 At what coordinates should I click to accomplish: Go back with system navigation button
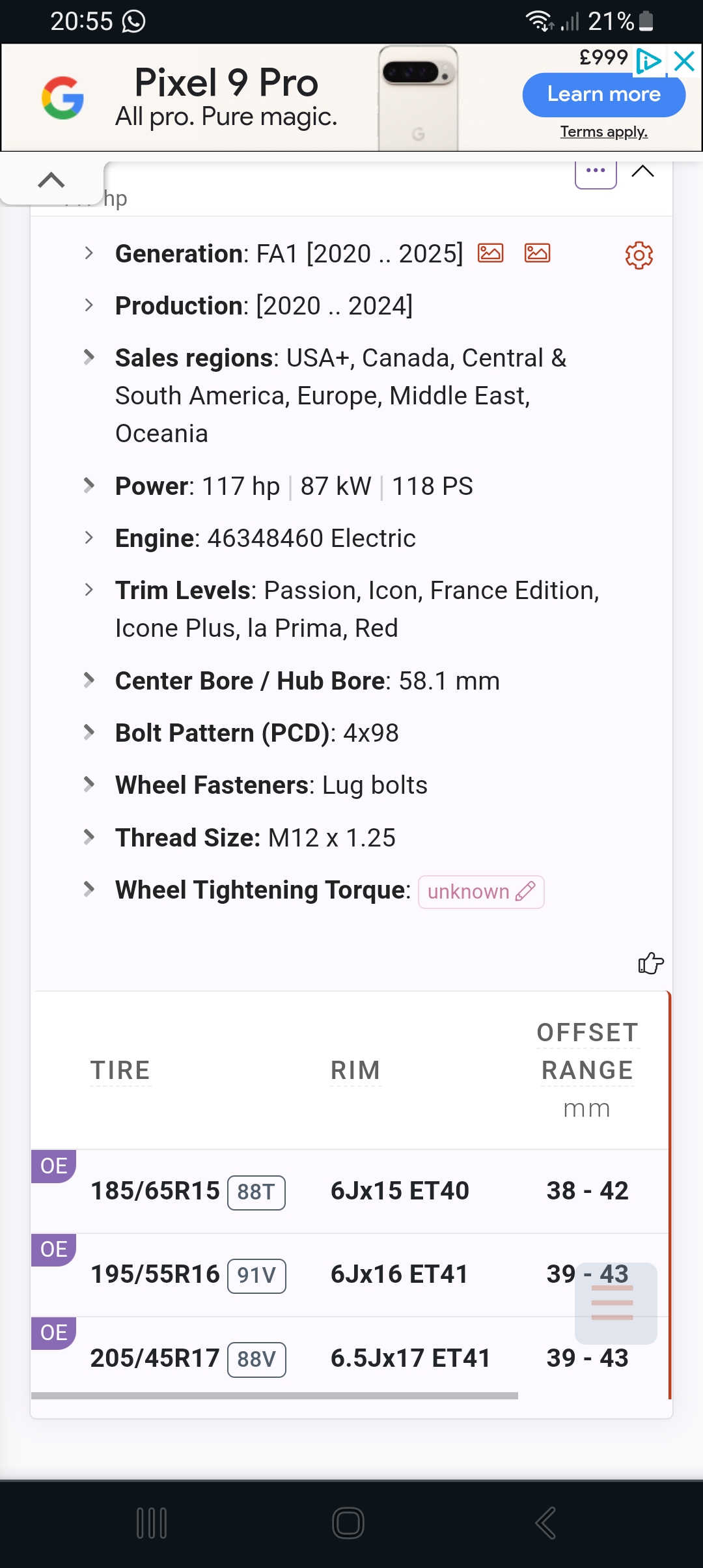[545, 1523]
